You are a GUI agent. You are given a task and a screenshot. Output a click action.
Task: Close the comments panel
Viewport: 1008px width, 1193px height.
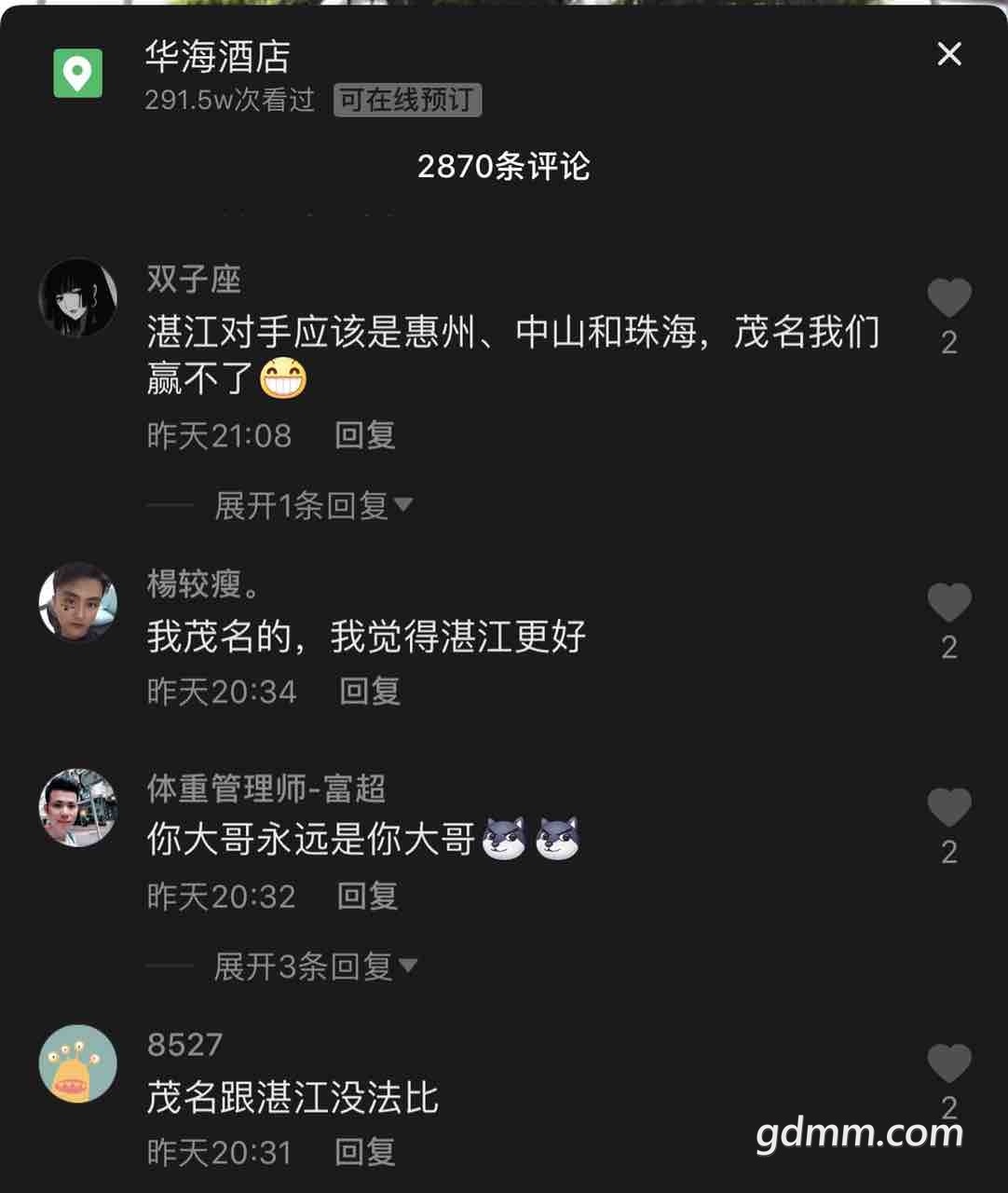[948, 54]
